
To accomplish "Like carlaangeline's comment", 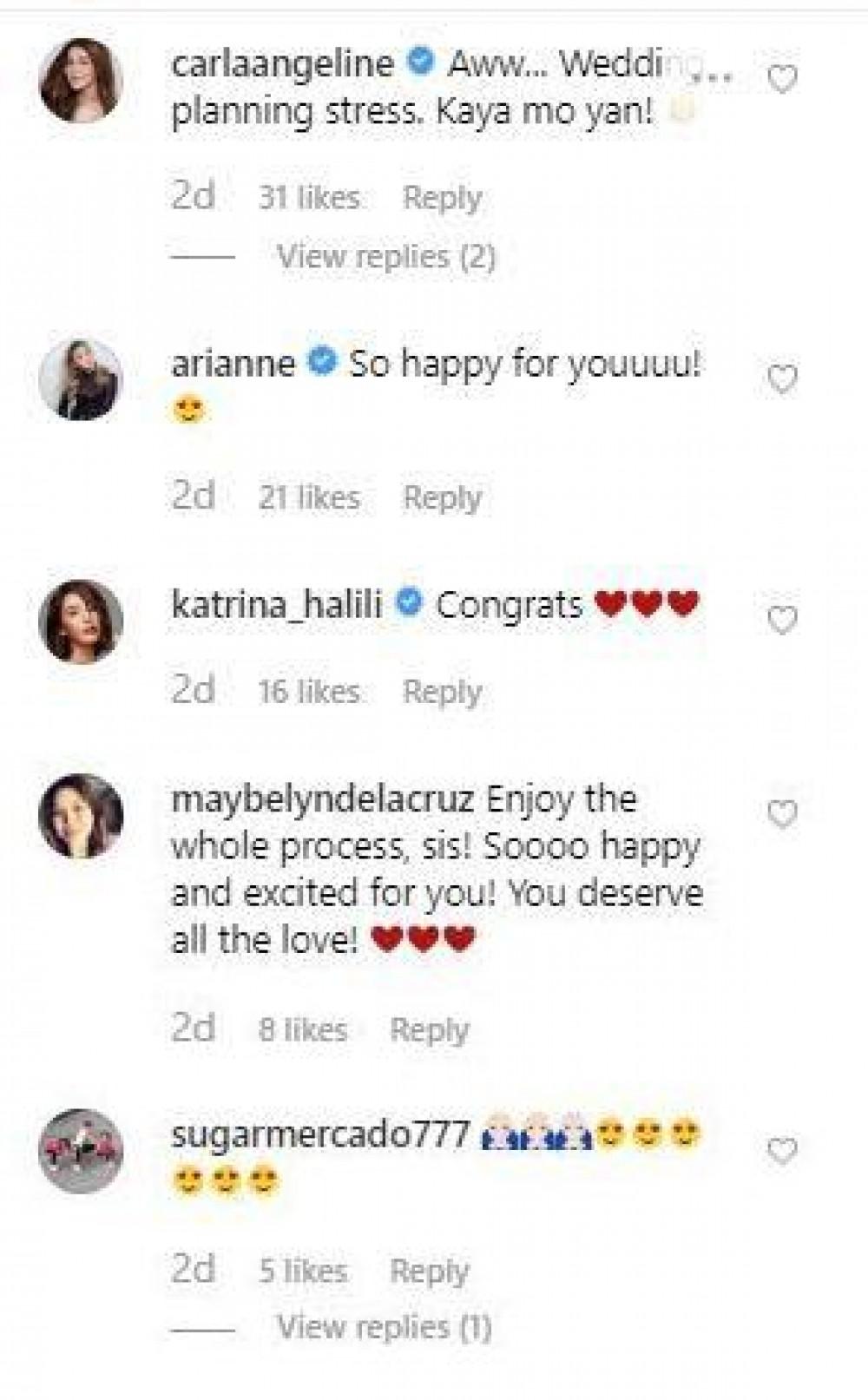I will tap(782, 80).
